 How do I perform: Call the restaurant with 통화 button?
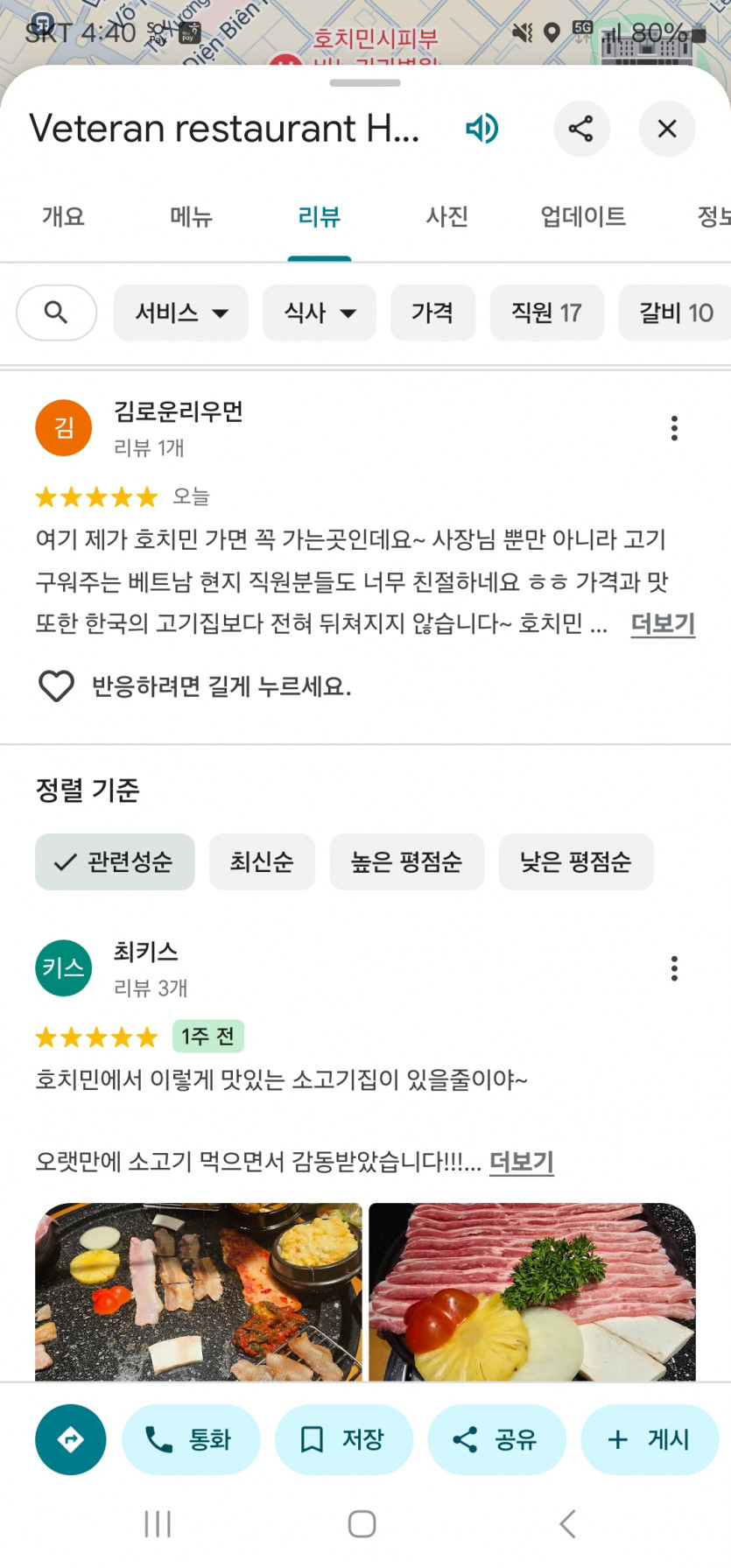point(190,1439)
